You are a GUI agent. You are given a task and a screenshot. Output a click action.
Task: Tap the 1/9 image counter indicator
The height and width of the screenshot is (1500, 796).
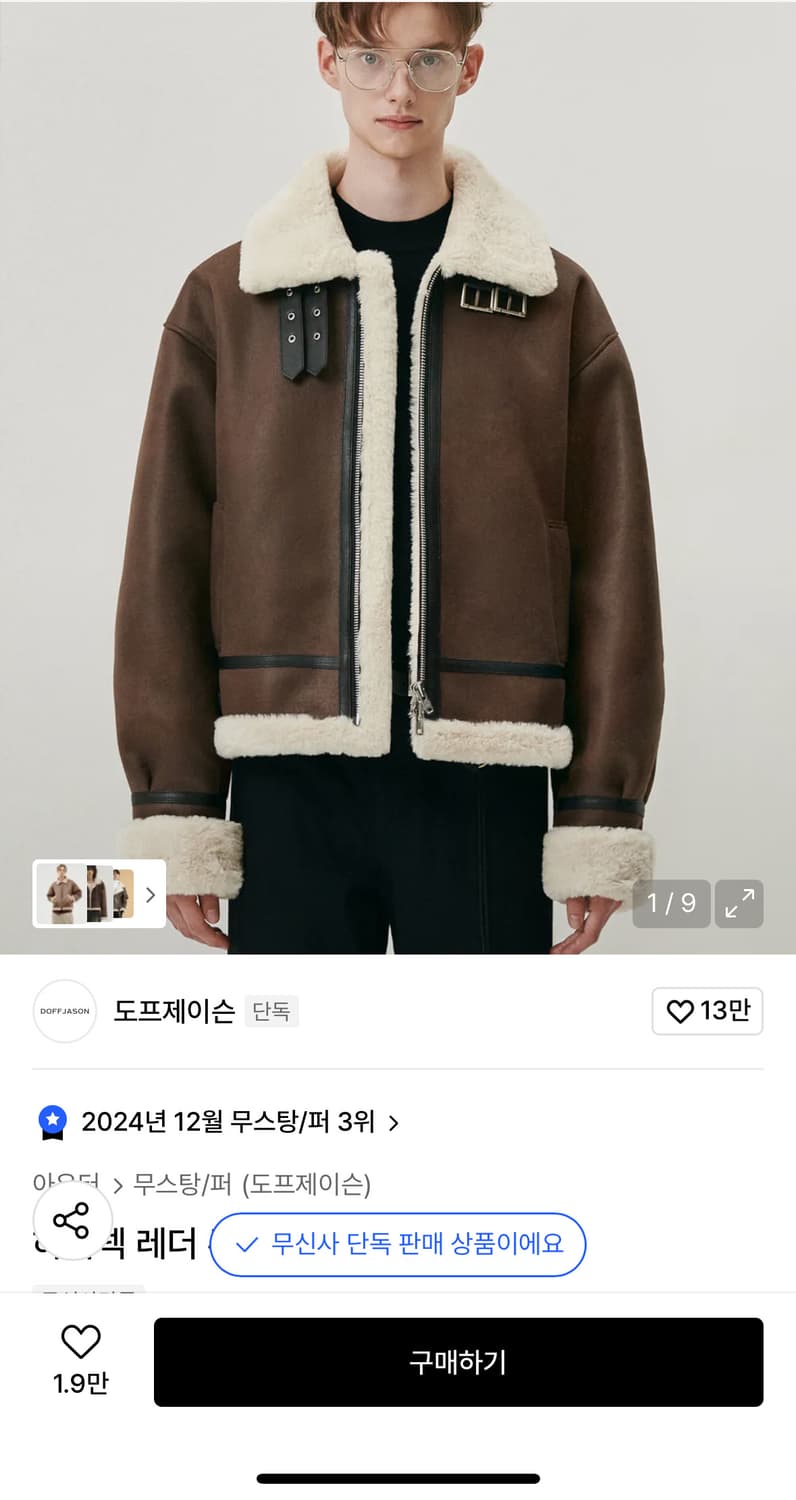pos(671,904)
